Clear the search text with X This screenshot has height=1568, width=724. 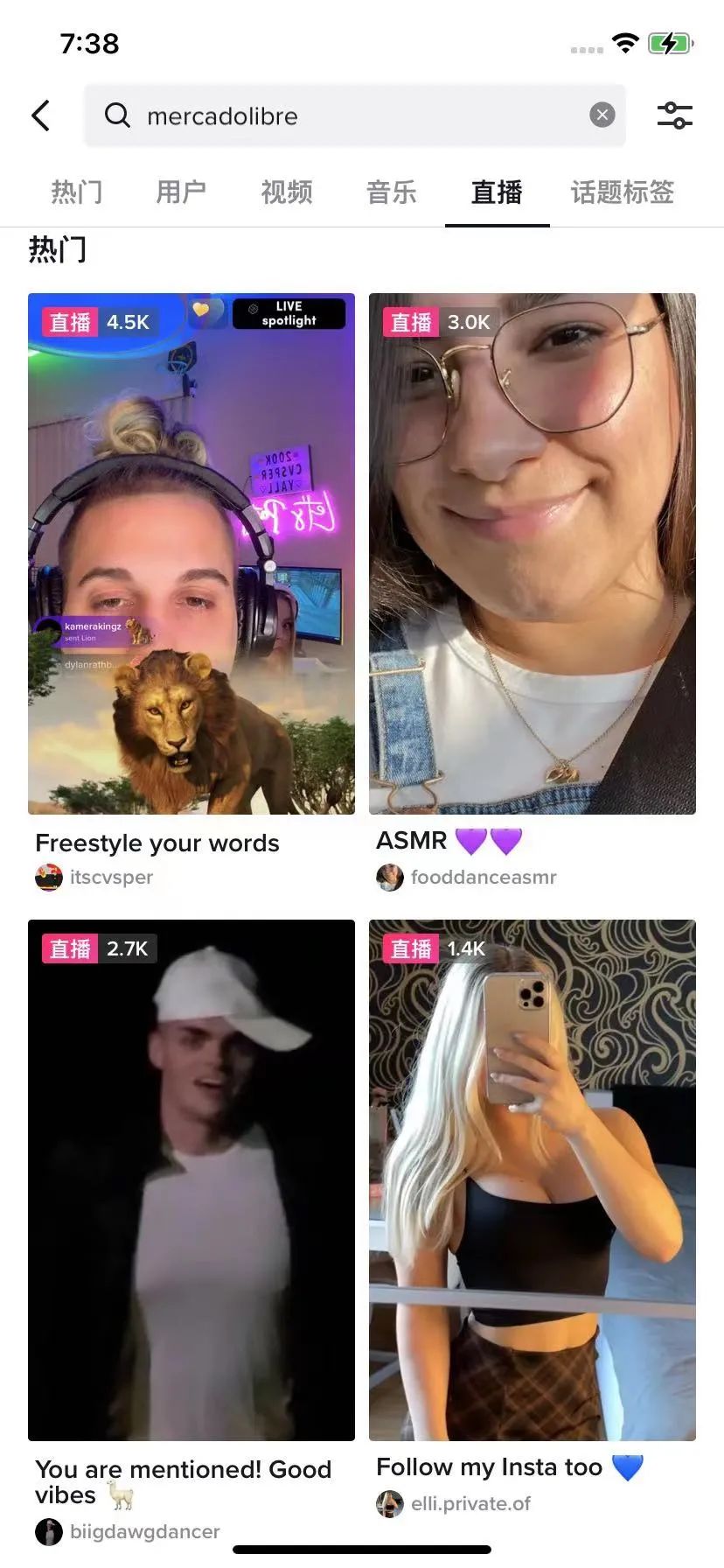coord(602,115)
